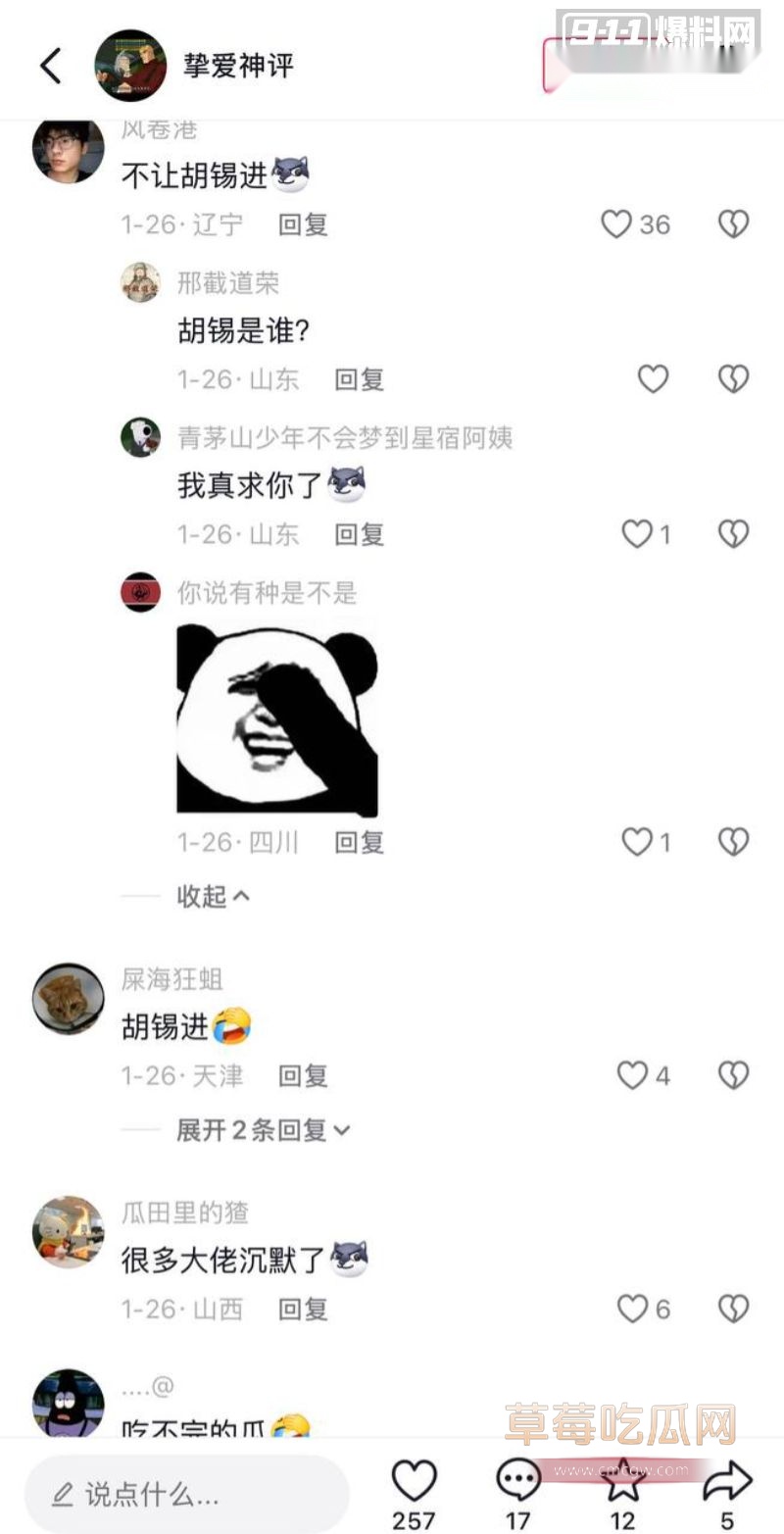This screenshot has height=1534, width=784.
Task: Tap the comment input field "说点什么..."
Action: click(186, 1494)
